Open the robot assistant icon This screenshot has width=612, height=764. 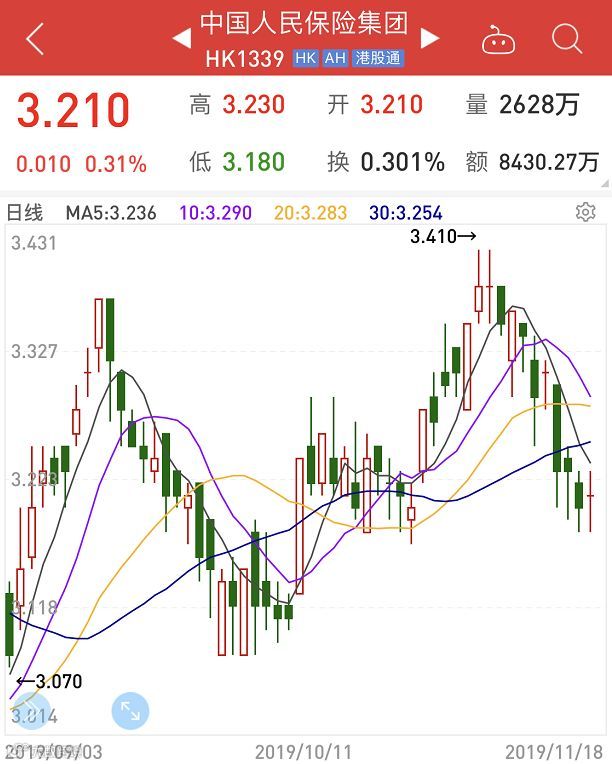coord(496,40)
